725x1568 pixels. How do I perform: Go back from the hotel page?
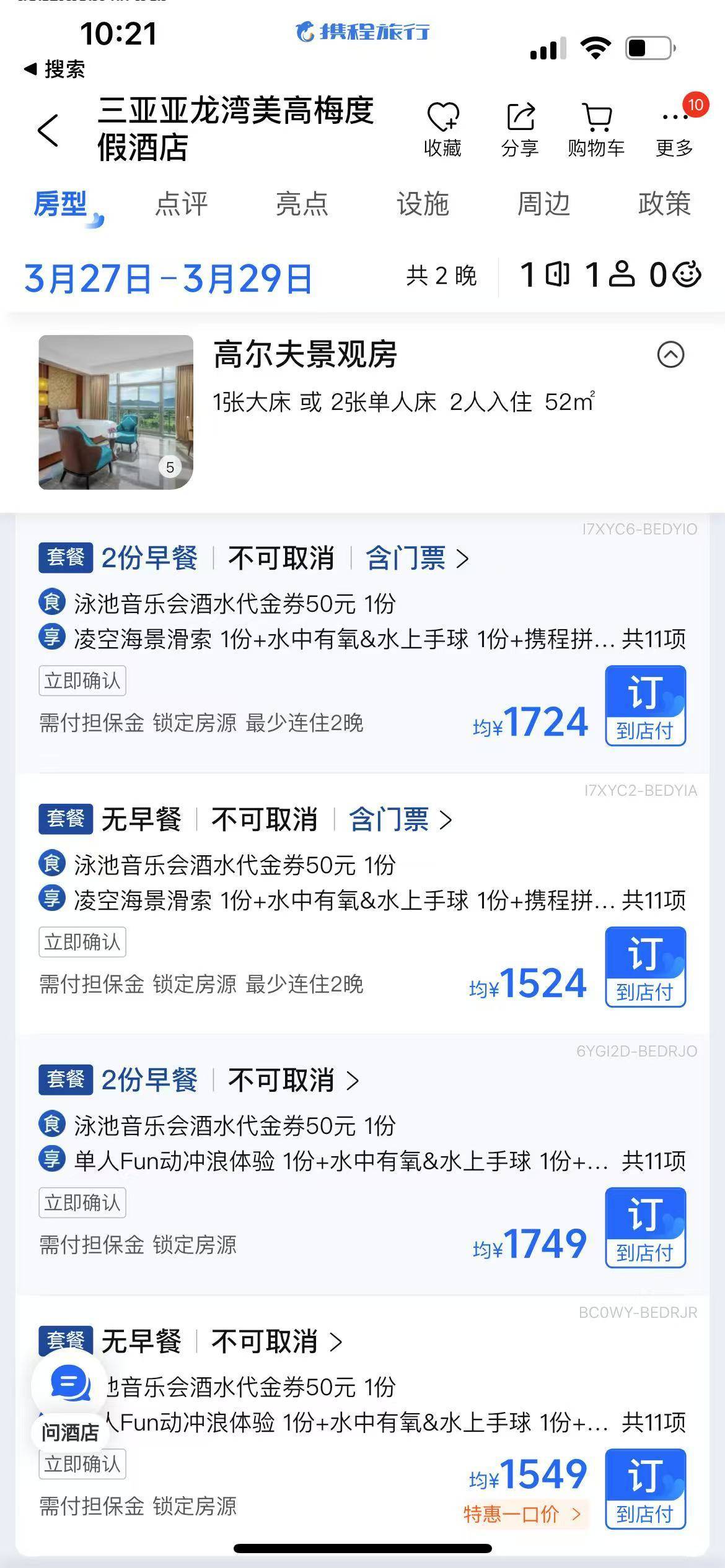click(x=48, y=130)
